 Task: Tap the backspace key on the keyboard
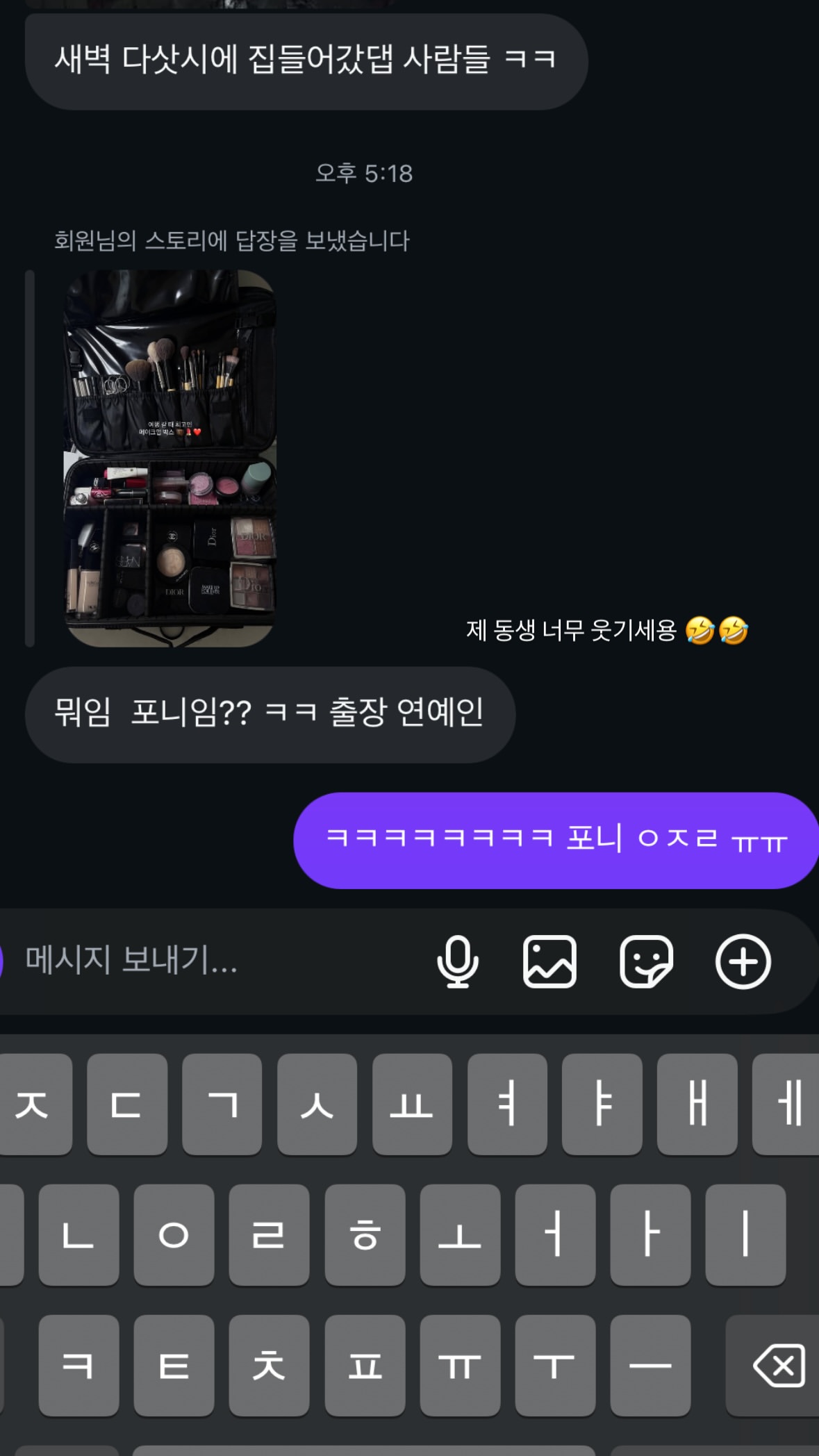tap(778, 1365)
